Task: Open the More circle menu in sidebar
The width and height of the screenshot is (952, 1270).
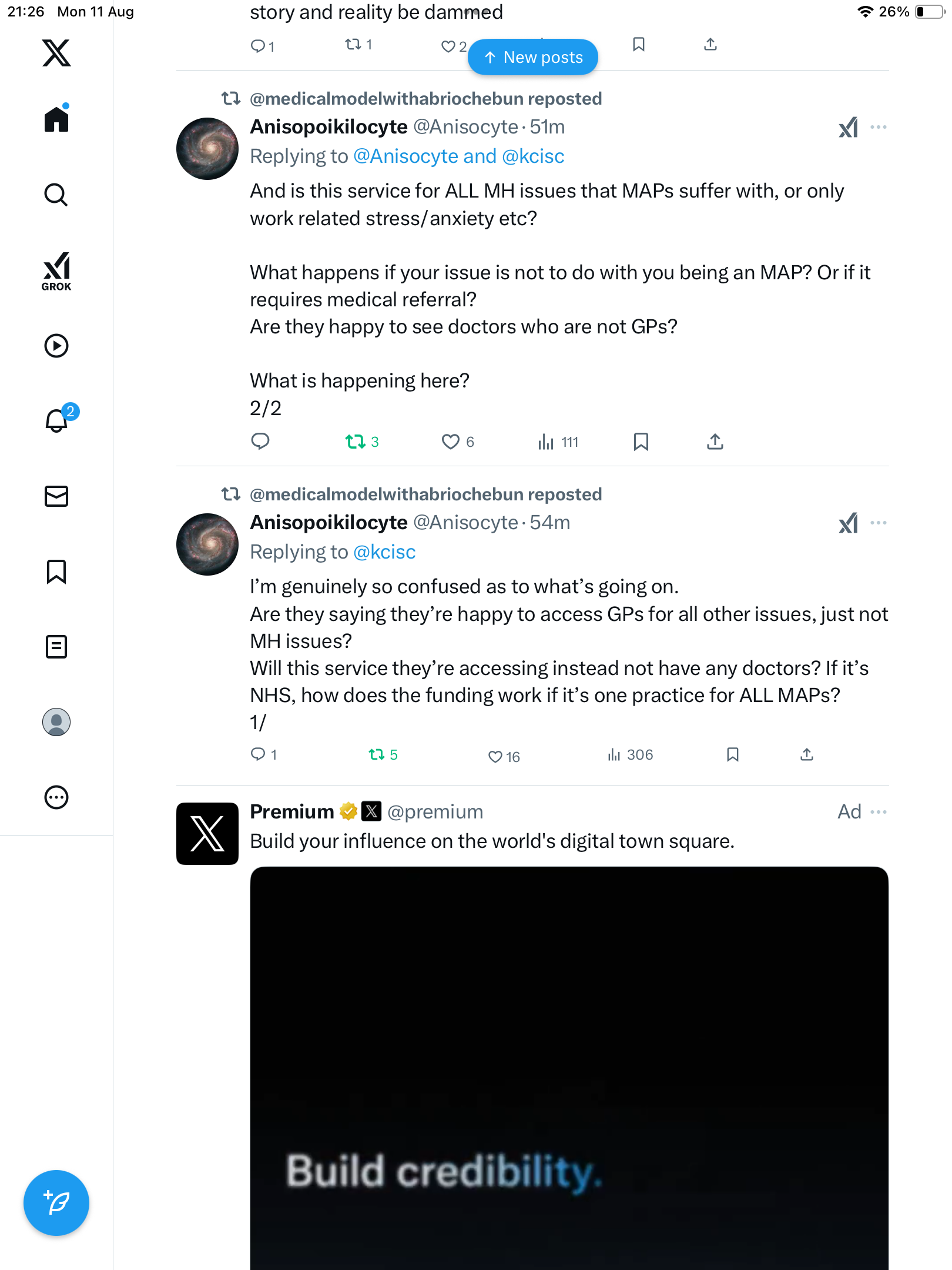Action: click(56, 797)
